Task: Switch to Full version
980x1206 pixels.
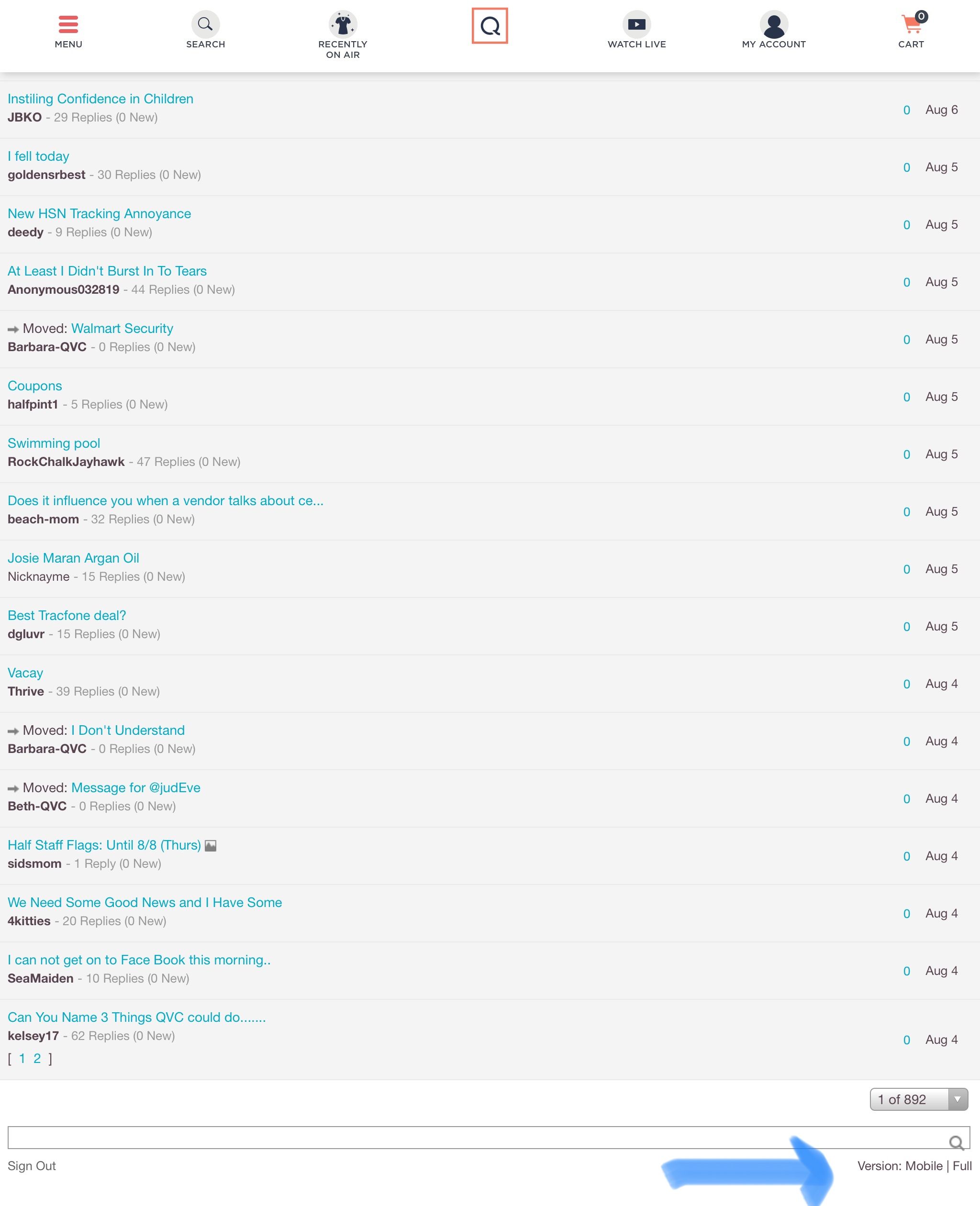Action: pos(962,1166)
